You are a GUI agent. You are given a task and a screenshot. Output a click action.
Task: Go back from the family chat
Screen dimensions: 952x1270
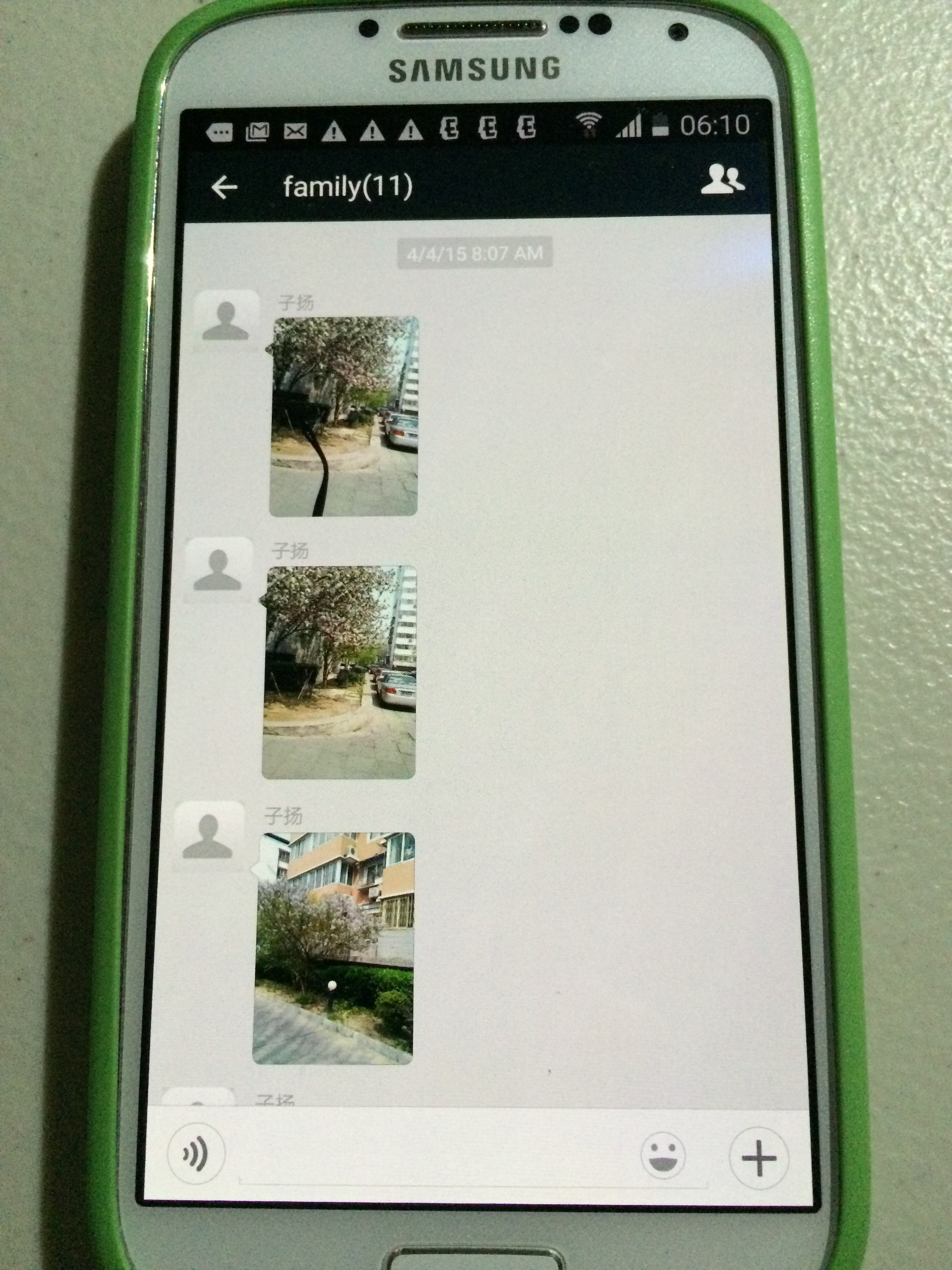224,187
